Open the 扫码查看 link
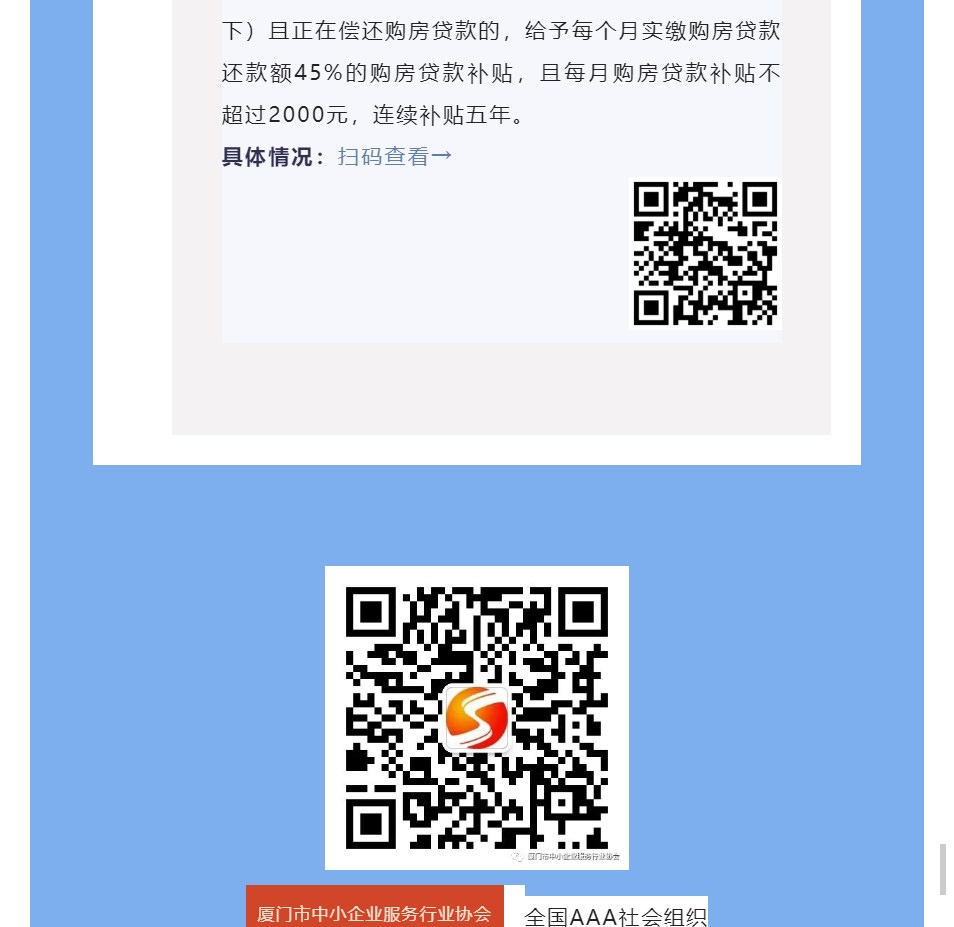 pyautogui.click(x=394, y=157)
